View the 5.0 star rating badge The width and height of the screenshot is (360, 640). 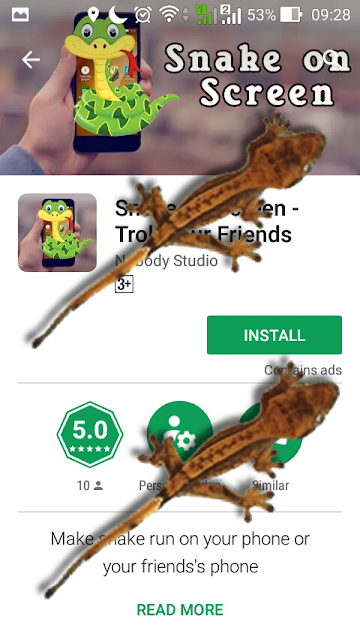(x=90, y=434)
